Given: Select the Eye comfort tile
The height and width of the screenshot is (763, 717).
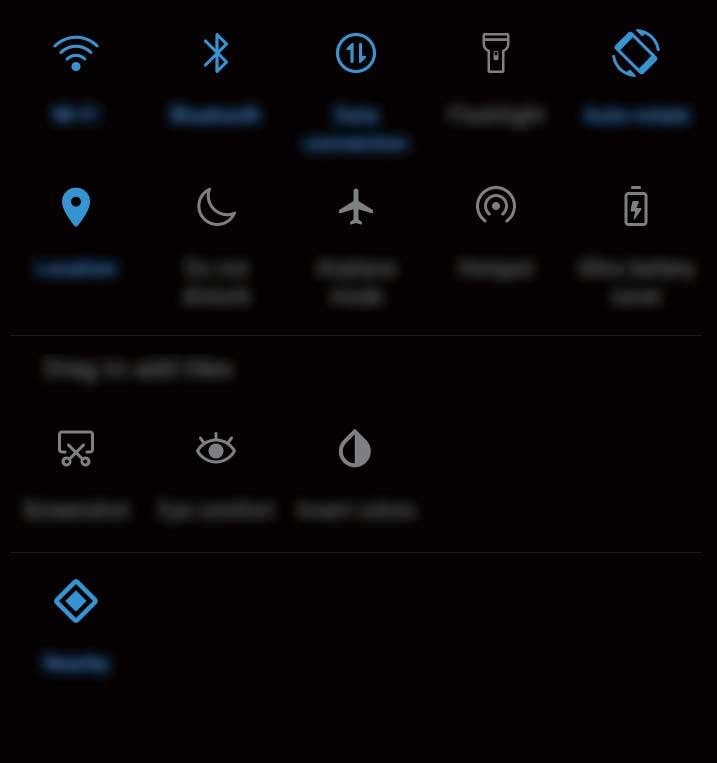Looking at the screenshot, I should click(x=216, y=449).
